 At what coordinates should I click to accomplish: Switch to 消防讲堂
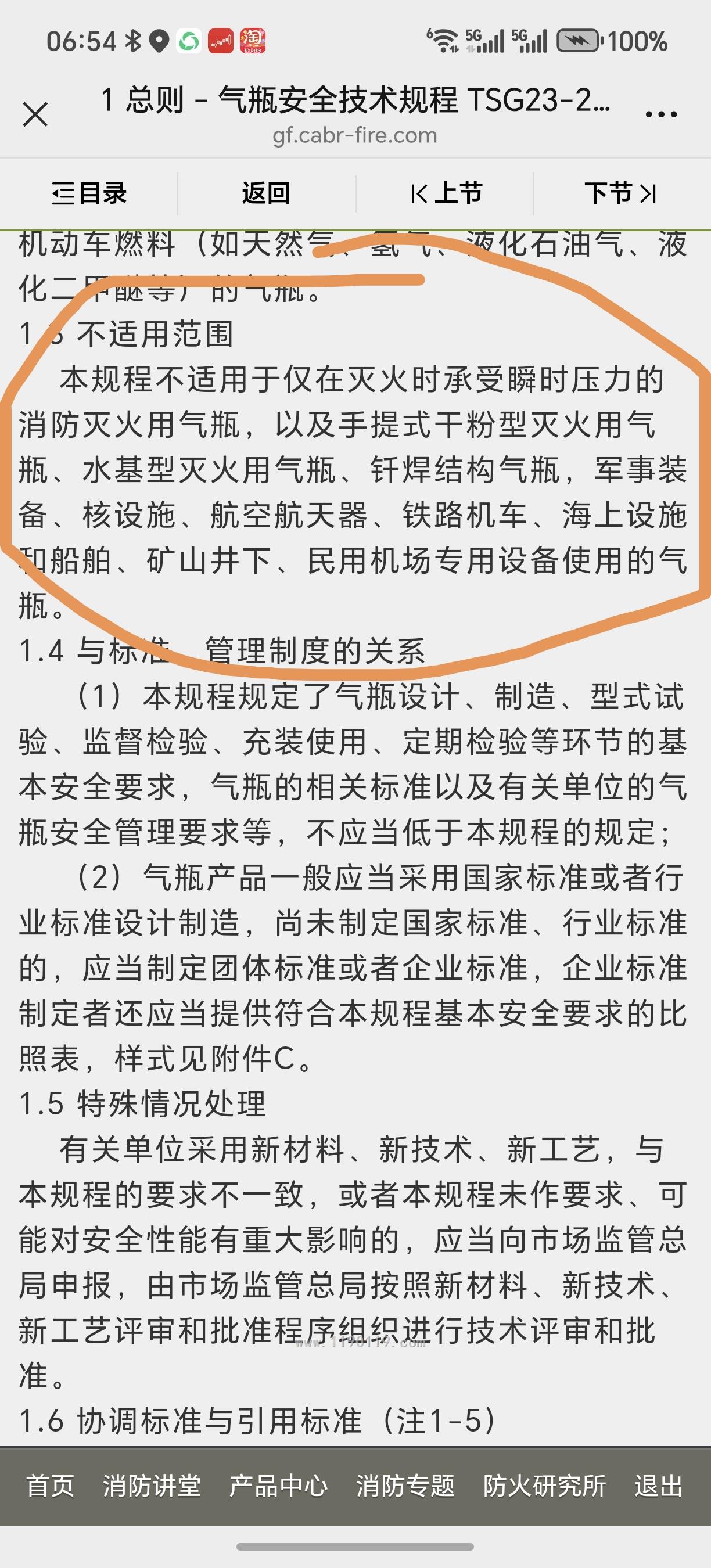[x=152, y=1486]
